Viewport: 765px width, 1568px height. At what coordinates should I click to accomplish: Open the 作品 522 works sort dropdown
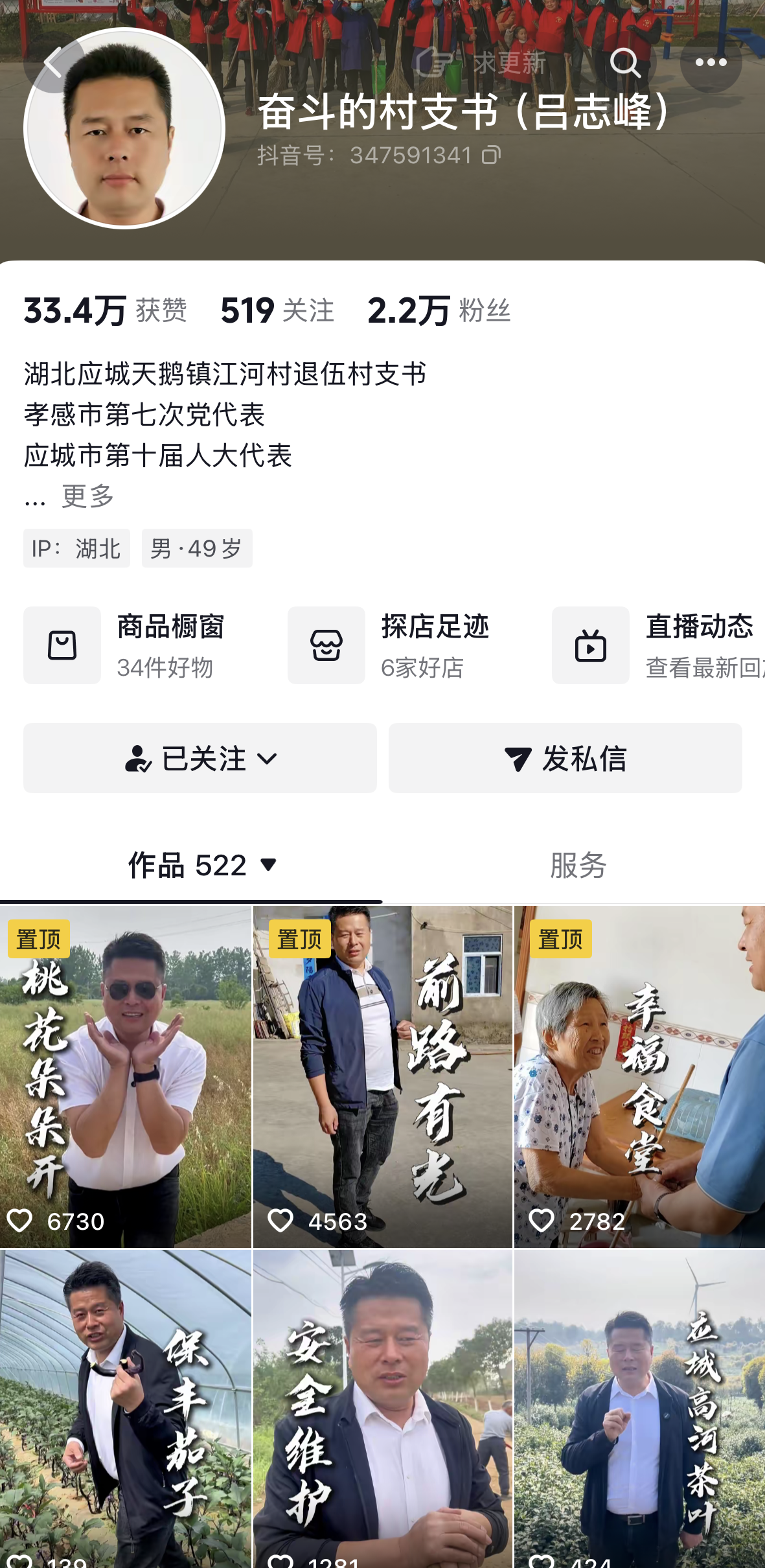(x=203, y=866)
